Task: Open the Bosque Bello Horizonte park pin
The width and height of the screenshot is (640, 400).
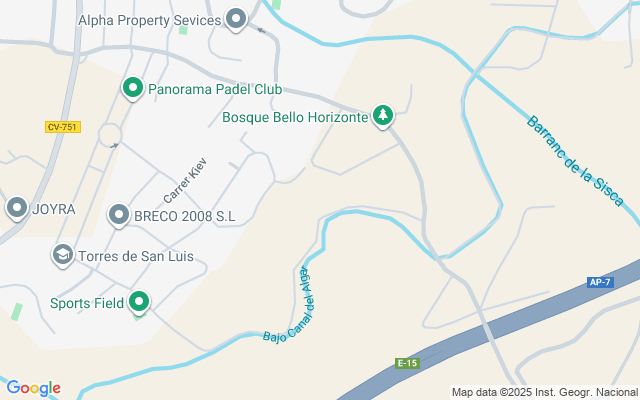Action: 382,117
